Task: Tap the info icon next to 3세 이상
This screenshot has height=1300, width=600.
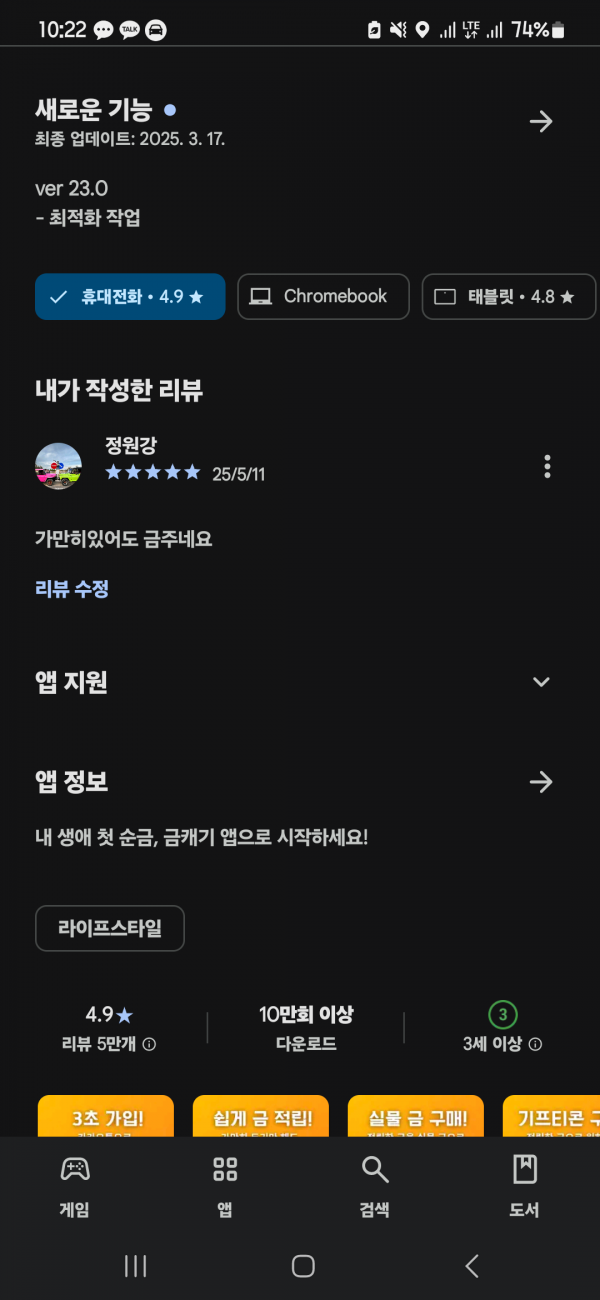Action: tap(535, 1044)
